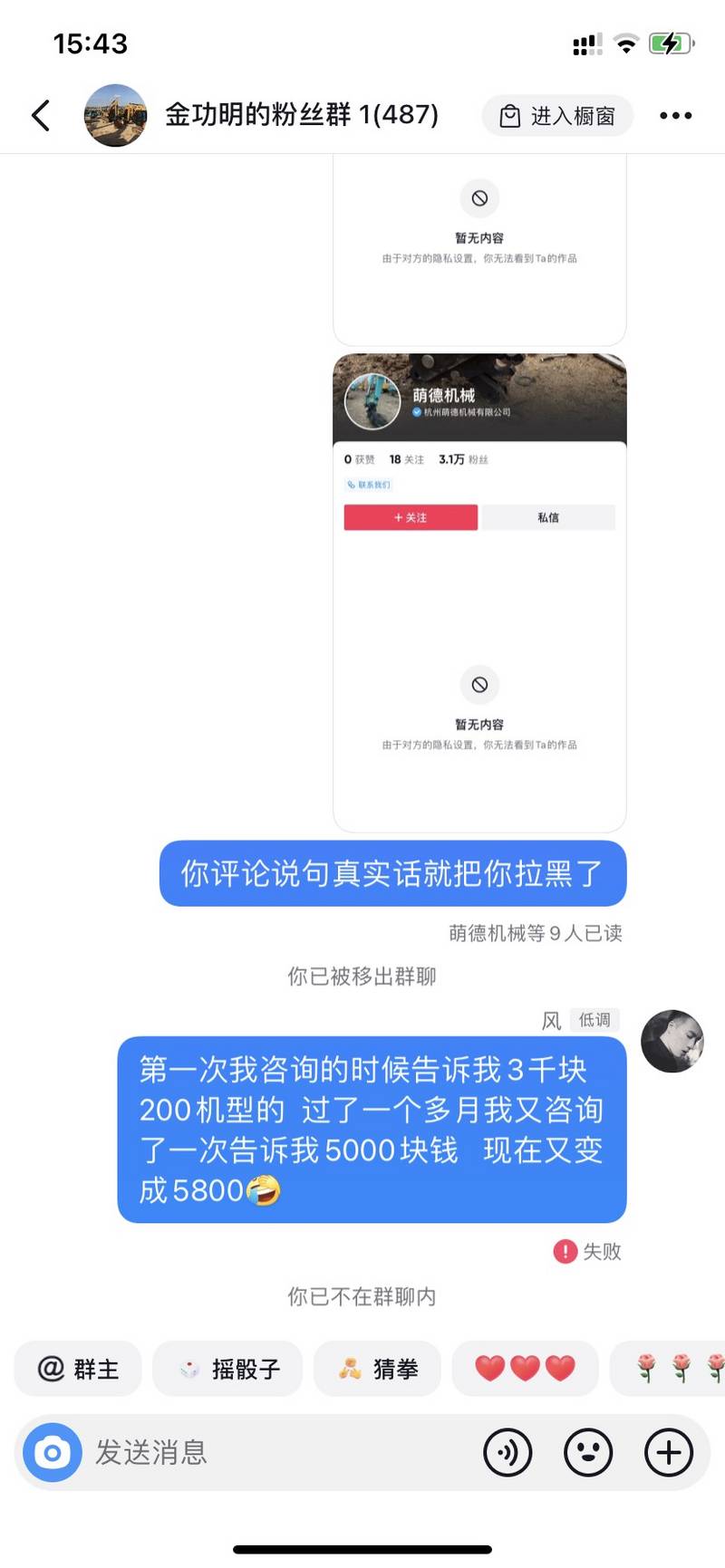Send a dice roll with 摇骰子
The image size is (725, 1568).
pyautogui.click(x=227, y=1368)
